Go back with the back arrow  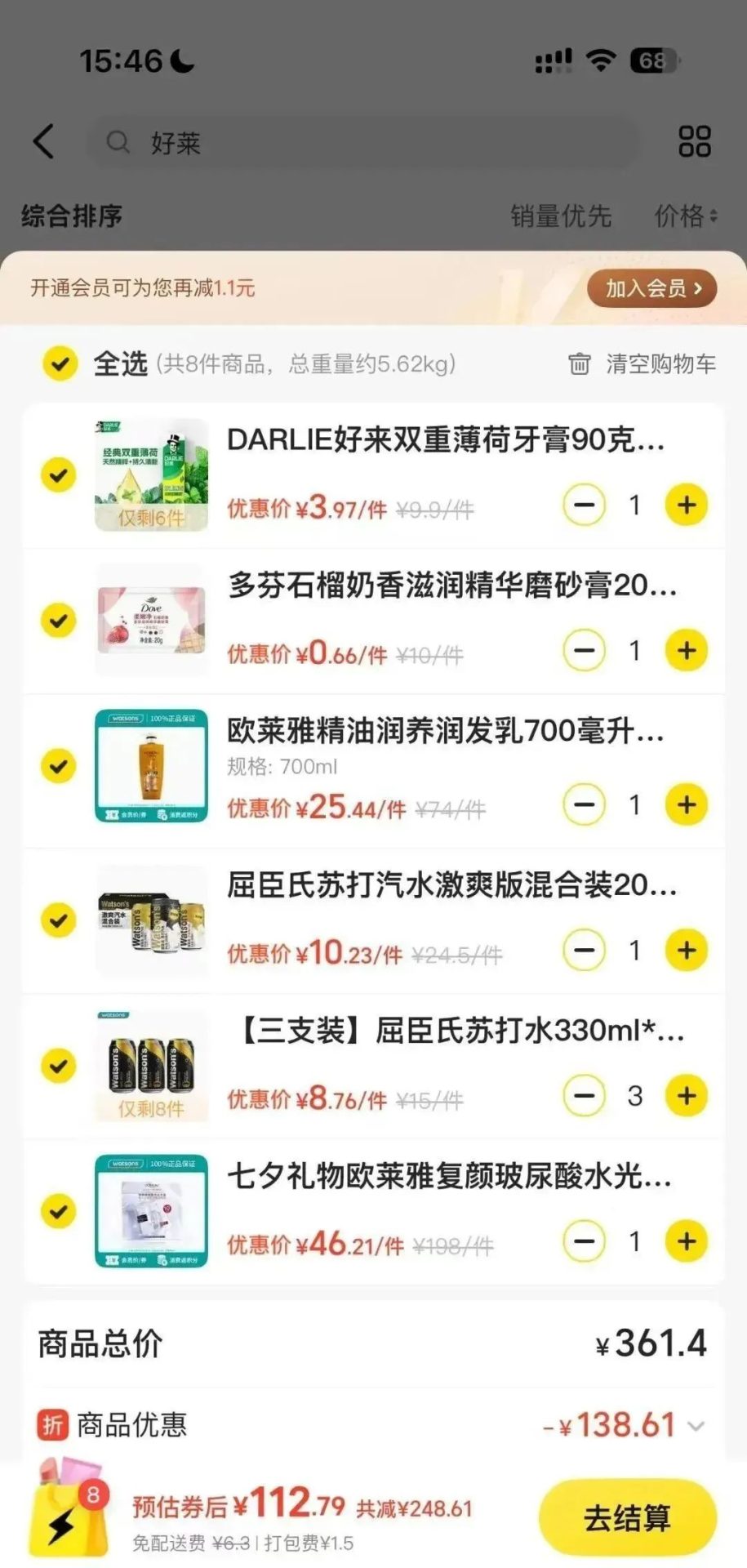click(x=44, y=142)
